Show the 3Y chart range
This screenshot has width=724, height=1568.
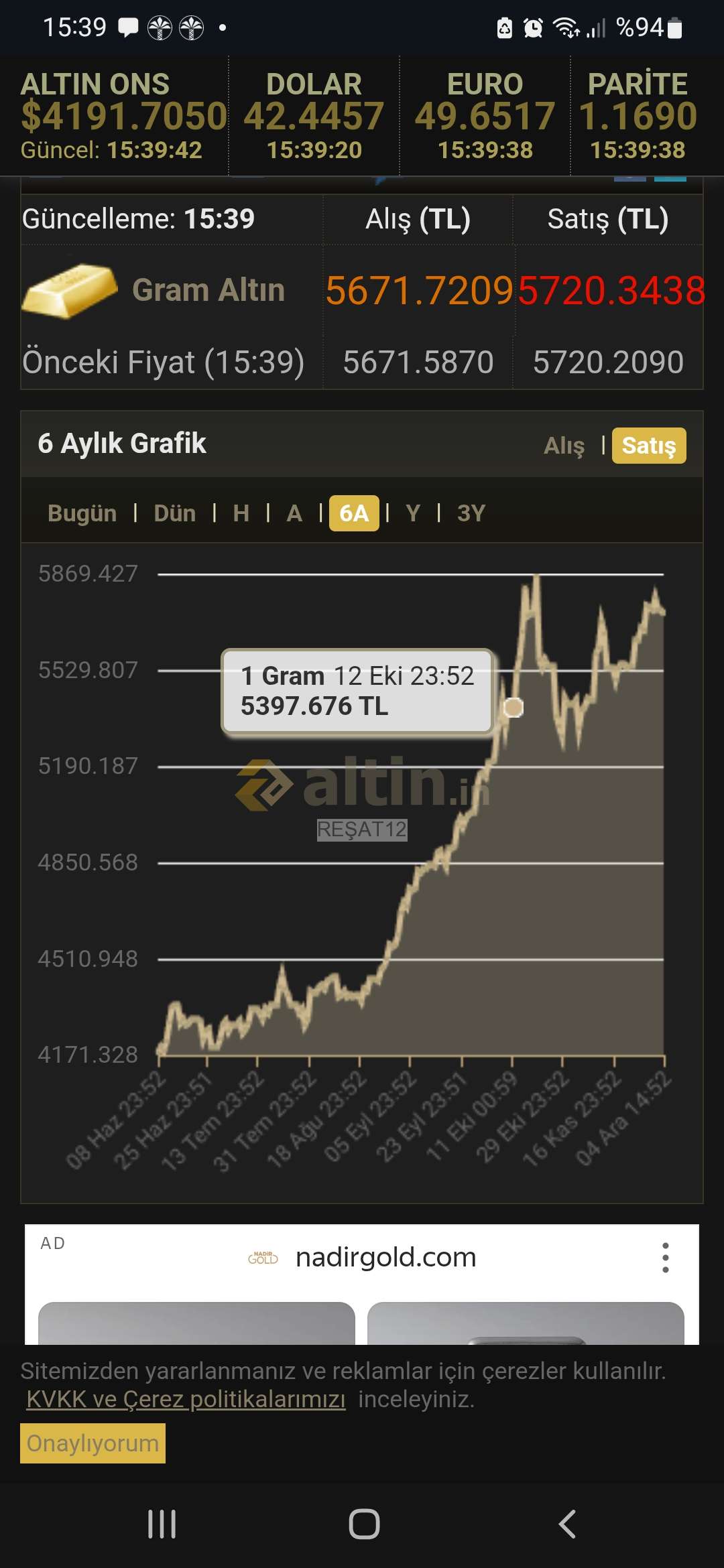coord(471,513)
